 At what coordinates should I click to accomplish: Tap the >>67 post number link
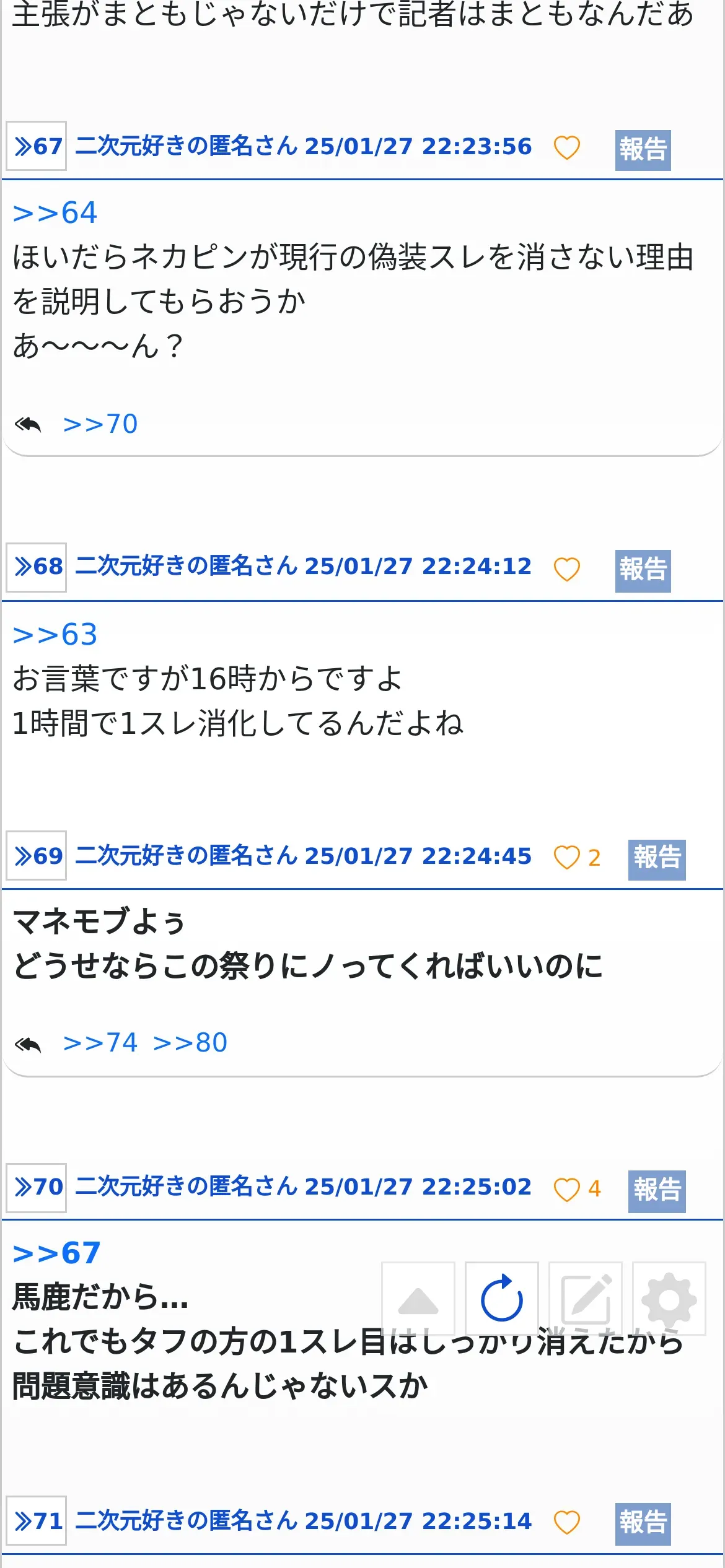pyautogui.click(x=37, y=147)
